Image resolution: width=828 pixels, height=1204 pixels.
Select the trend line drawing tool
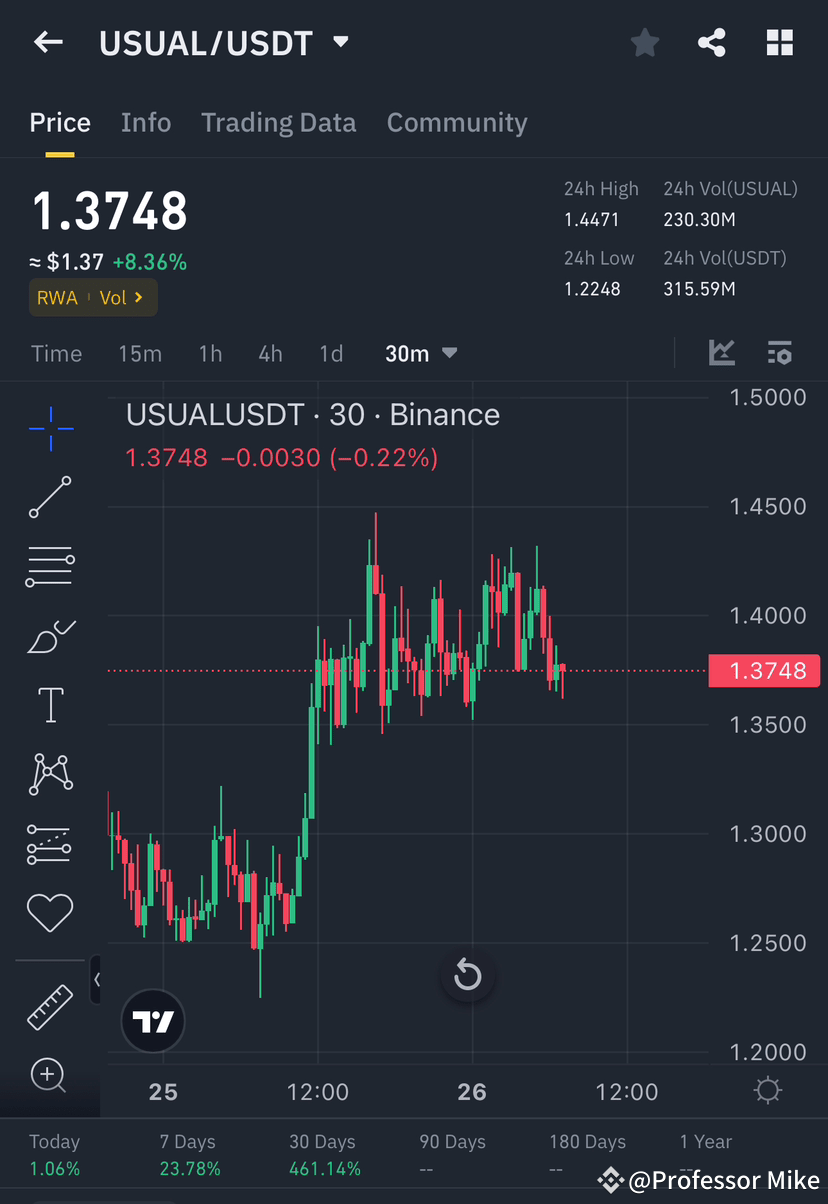(50, 497)
